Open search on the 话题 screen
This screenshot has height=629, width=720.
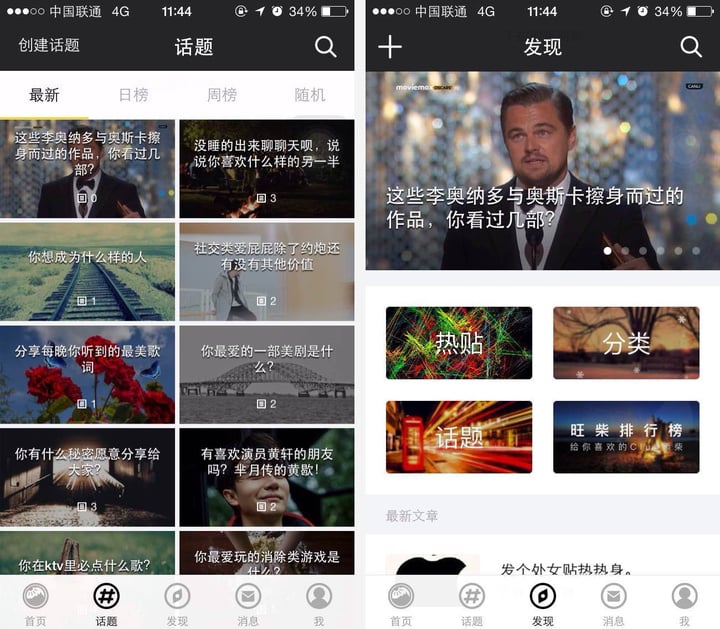(325, 46)
